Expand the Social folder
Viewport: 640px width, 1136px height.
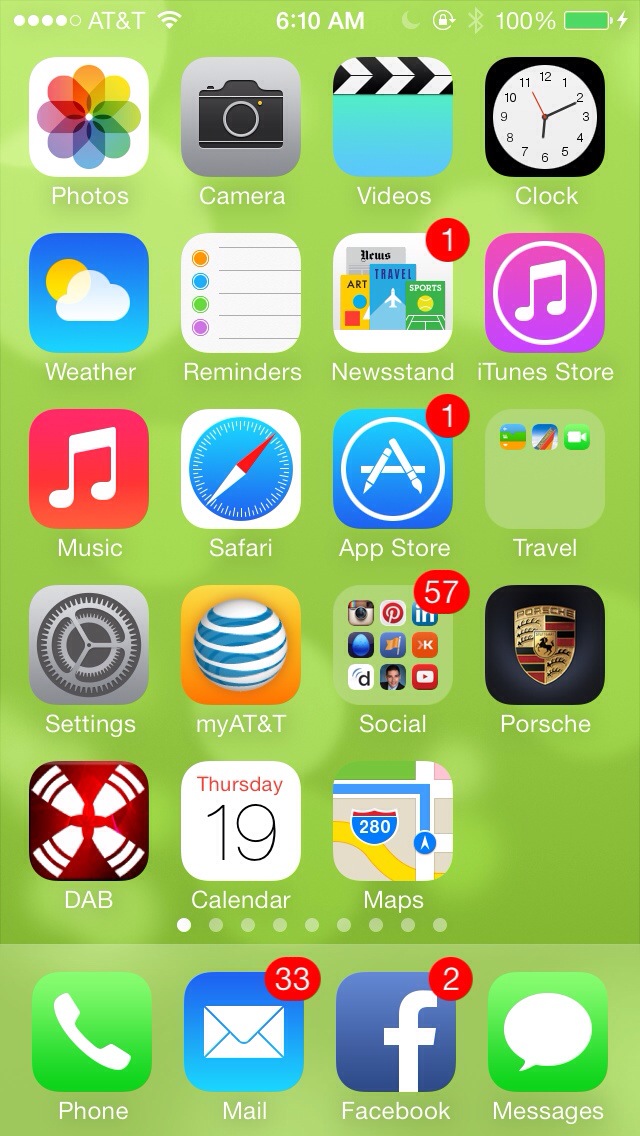click(393, 645)
